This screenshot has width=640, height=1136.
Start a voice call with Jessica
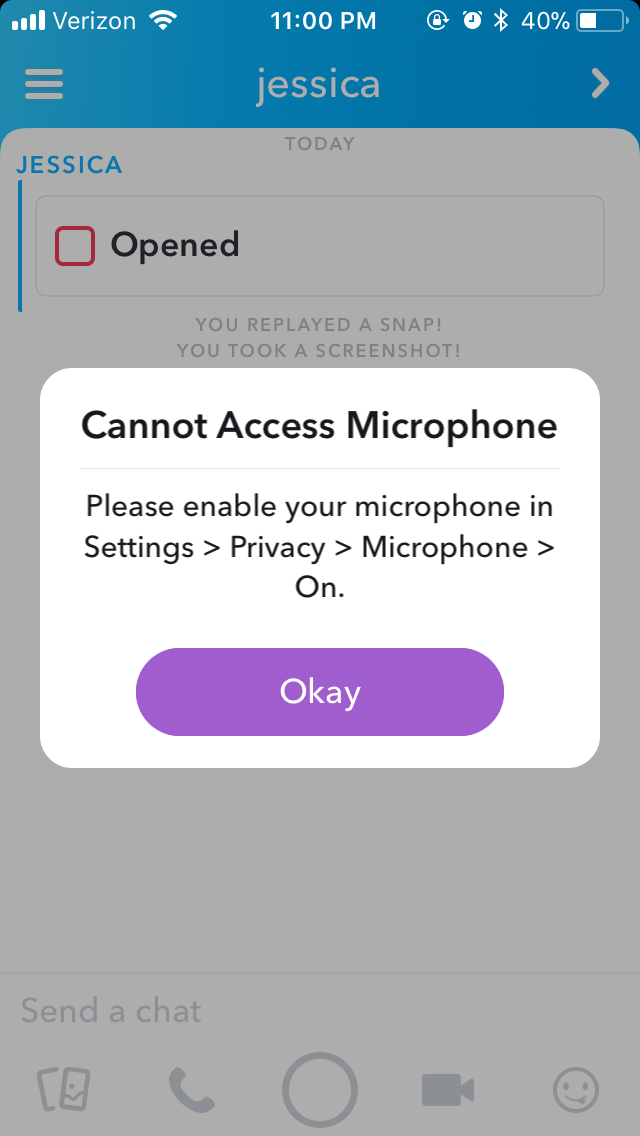tap(191, 1090)
